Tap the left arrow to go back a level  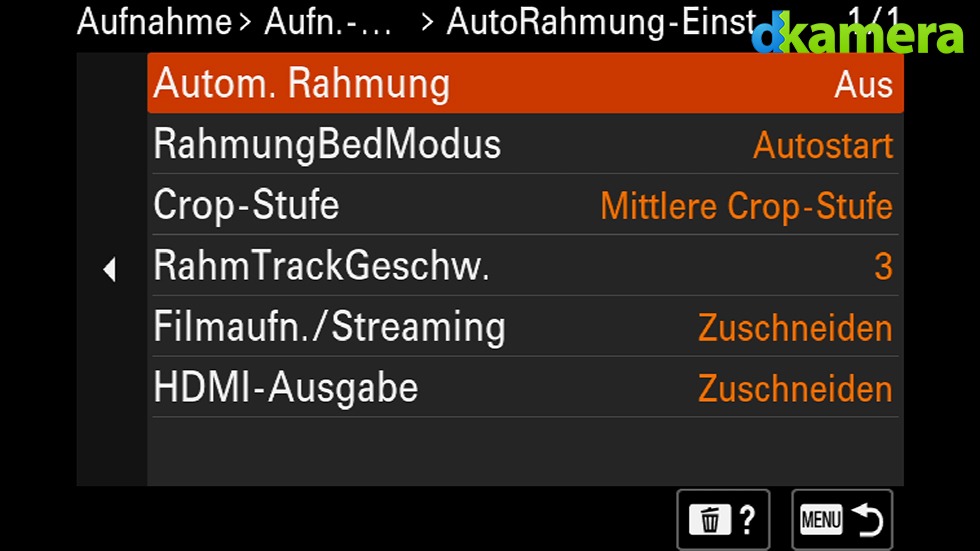111,269
